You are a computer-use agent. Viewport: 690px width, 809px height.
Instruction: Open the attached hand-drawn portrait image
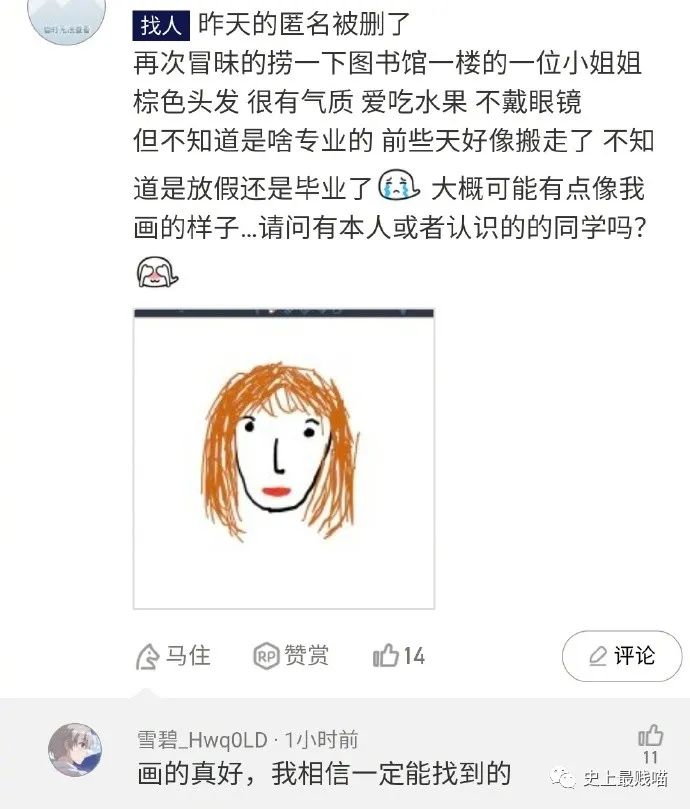tap(284, 458)
